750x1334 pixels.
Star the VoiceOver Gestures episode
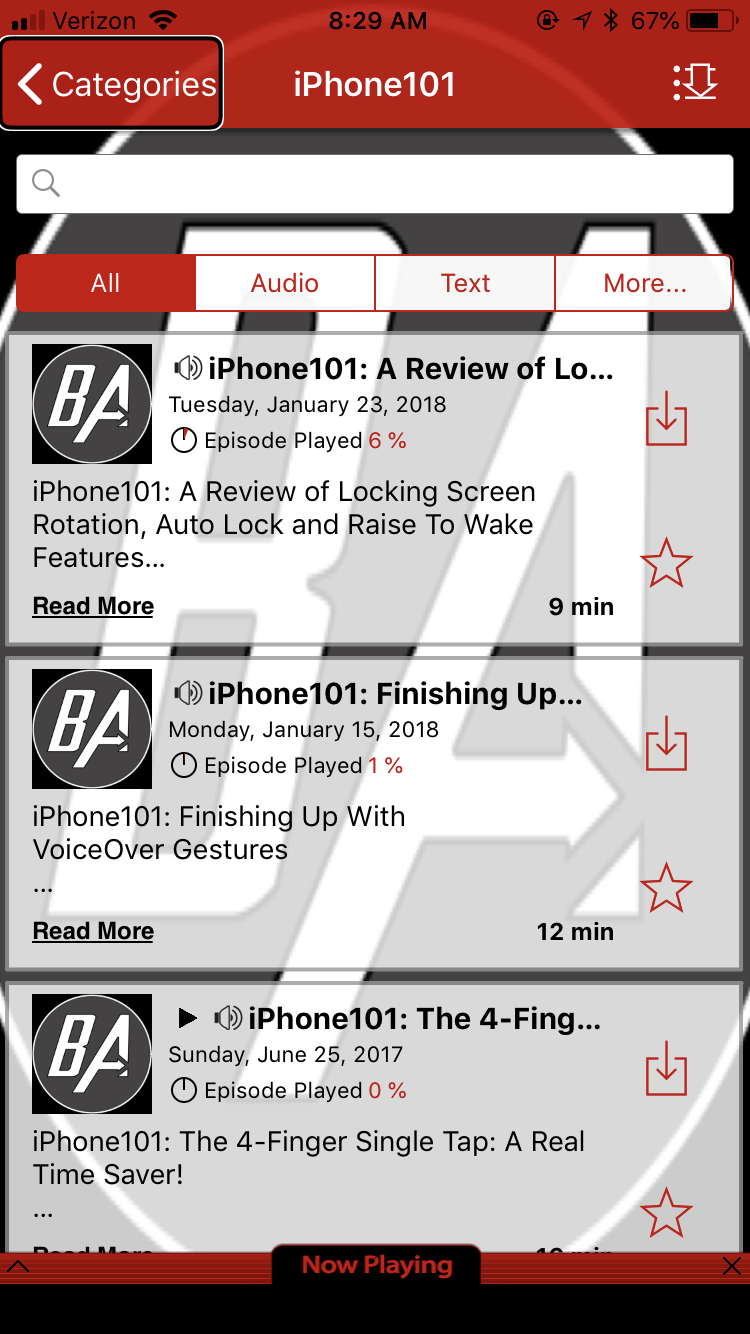coord(666,885)
